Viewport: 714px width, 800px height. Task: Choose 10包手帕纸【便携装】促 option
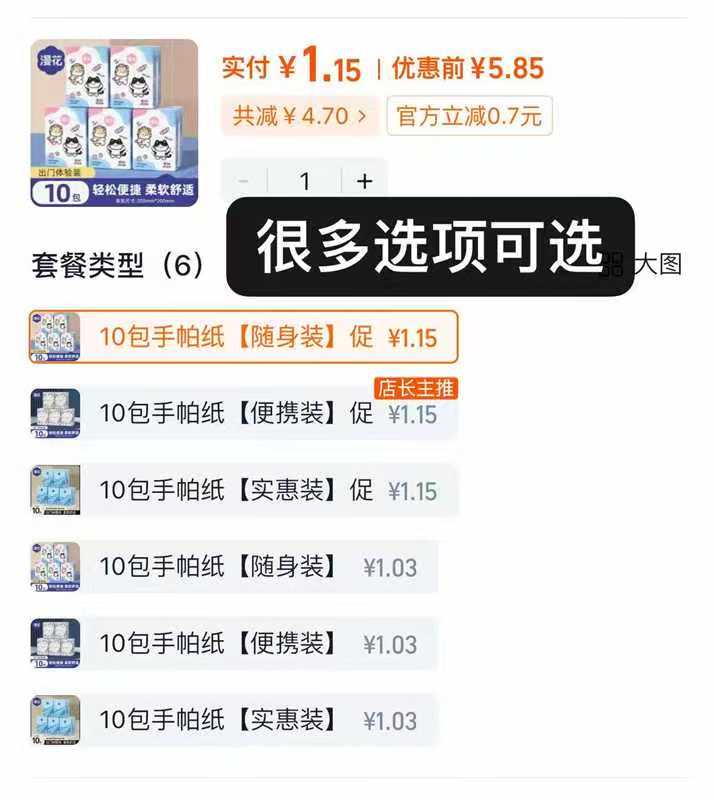click(243, 413)
